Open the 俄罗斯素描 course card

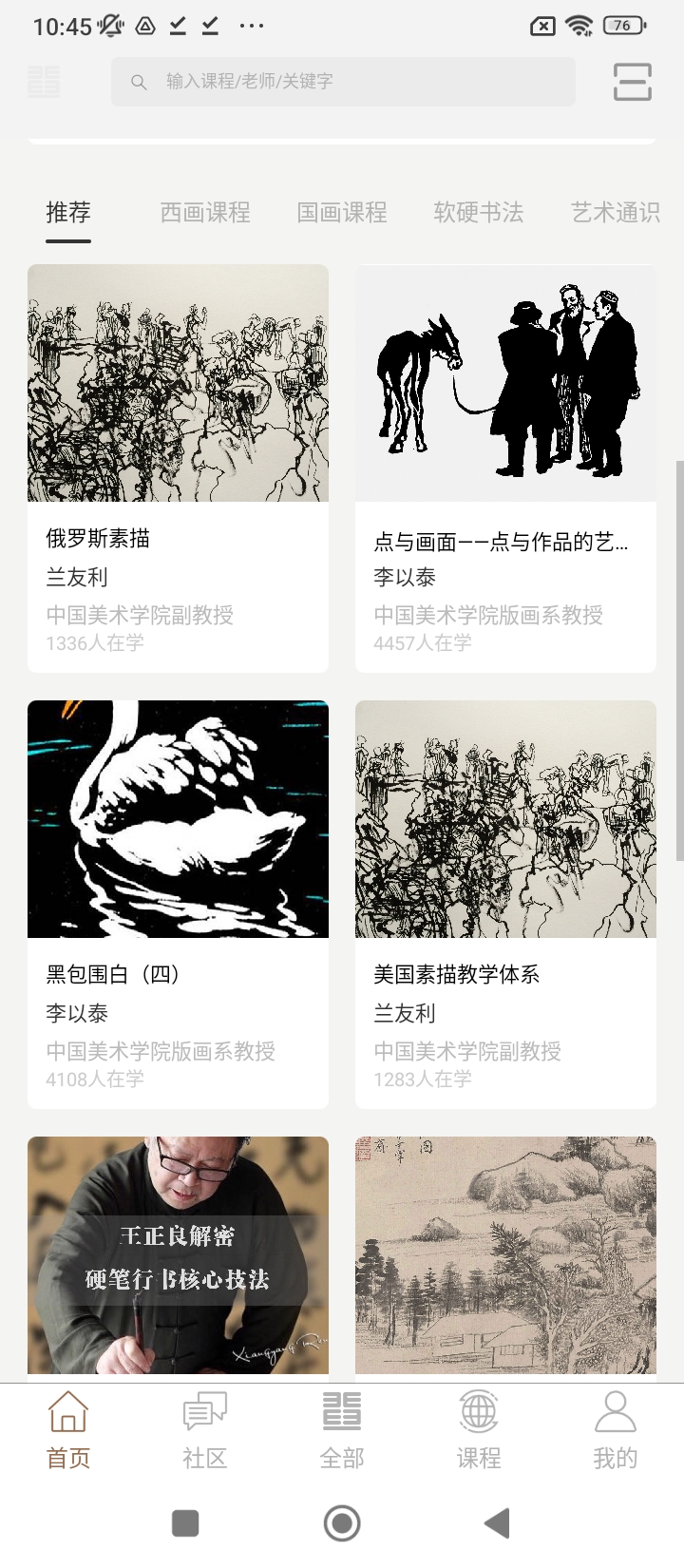coord(178,468)
